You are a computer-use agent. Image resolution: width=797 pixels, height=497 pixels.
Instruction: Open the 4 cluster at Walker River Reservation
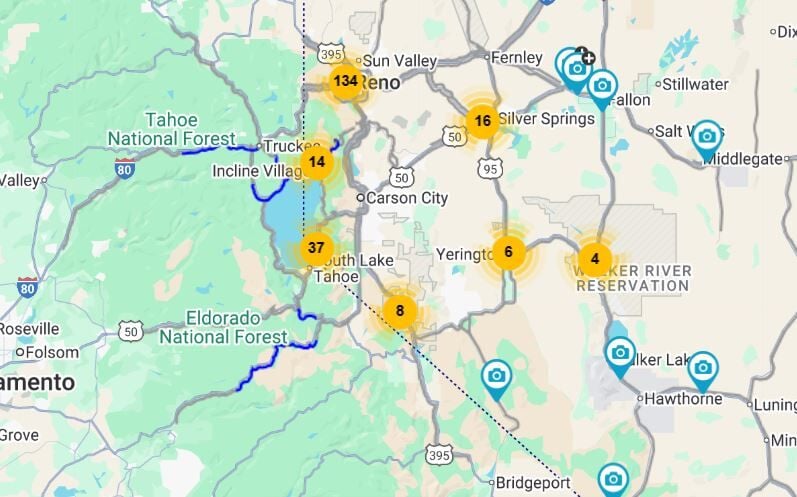(x=595, y=259)
